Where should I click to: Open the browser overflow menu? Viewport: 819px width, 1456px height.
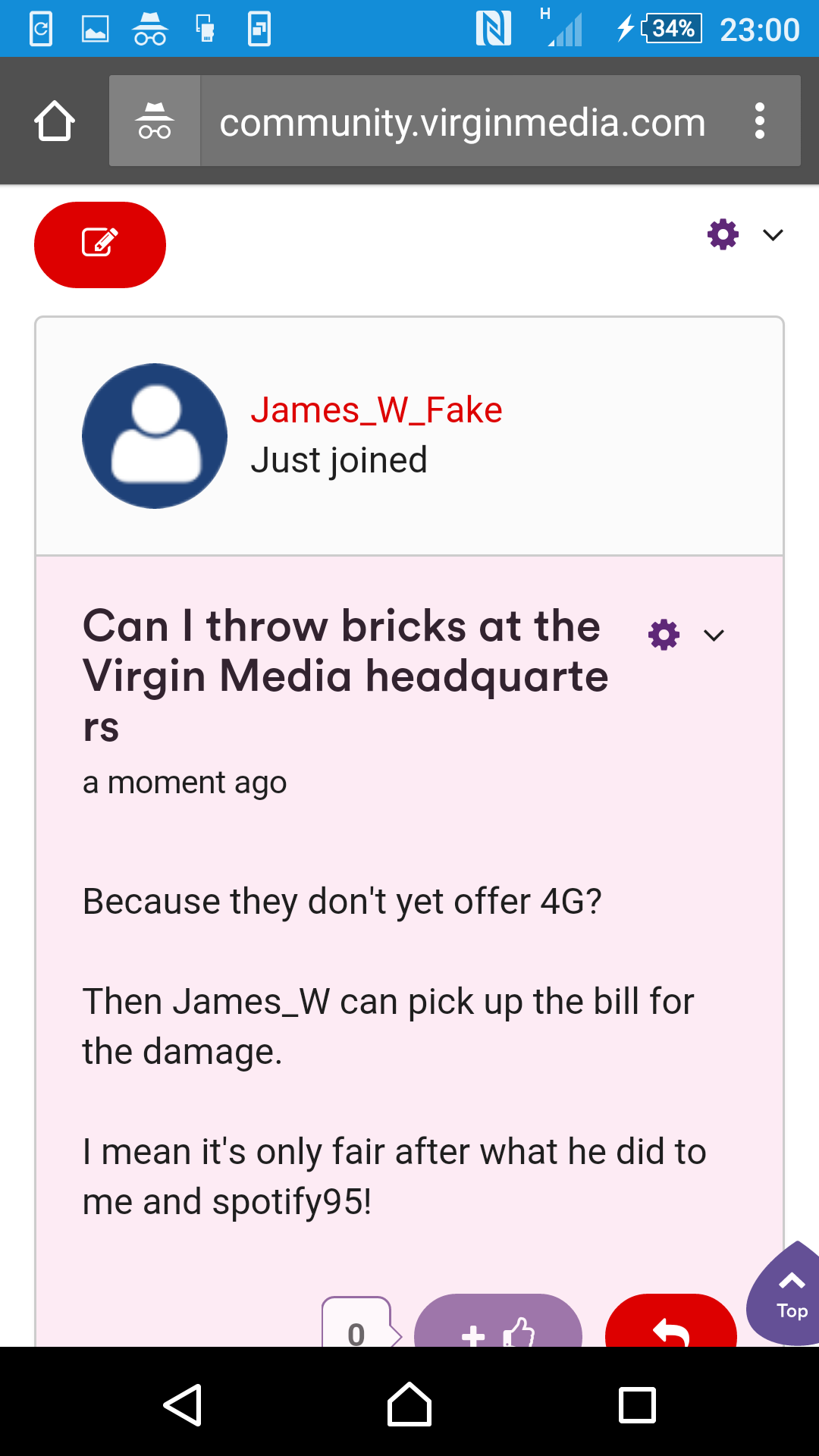(x=759, y=121)
